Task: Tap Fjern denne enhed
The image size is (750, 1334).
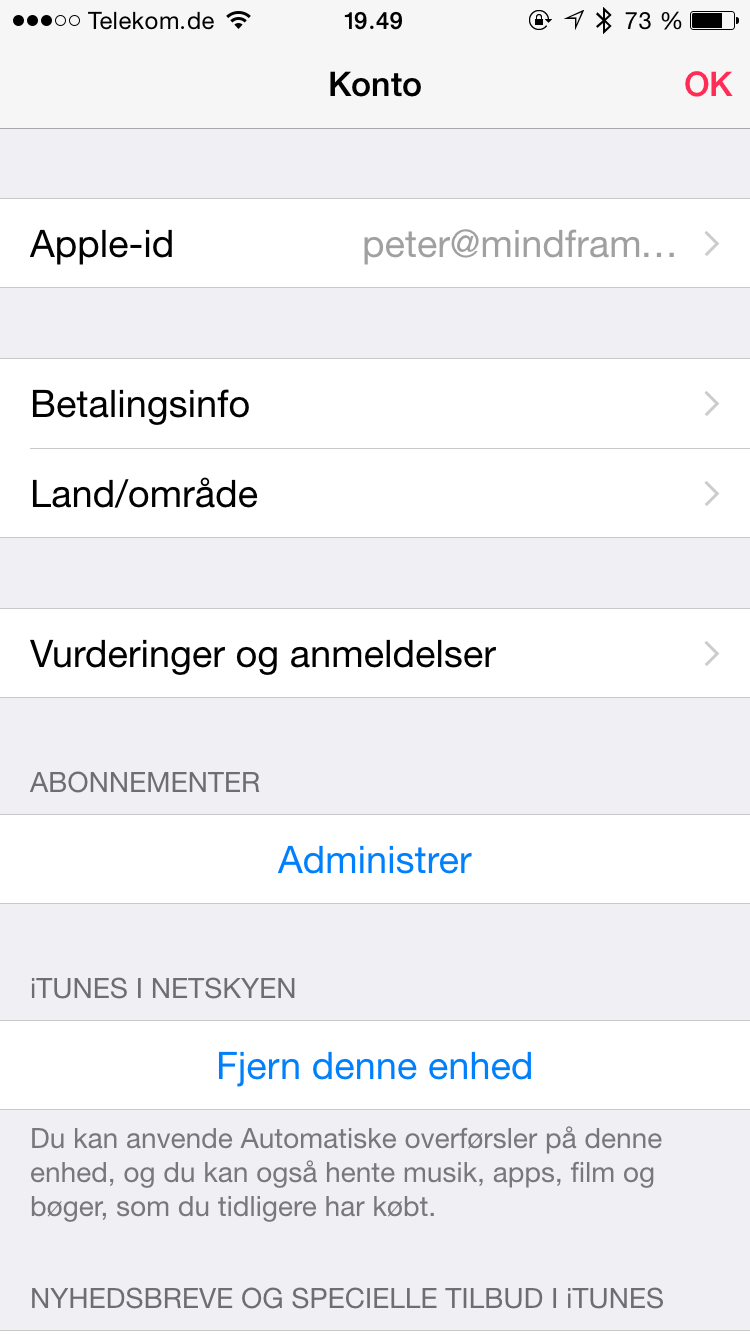Action: point(375,1066)
